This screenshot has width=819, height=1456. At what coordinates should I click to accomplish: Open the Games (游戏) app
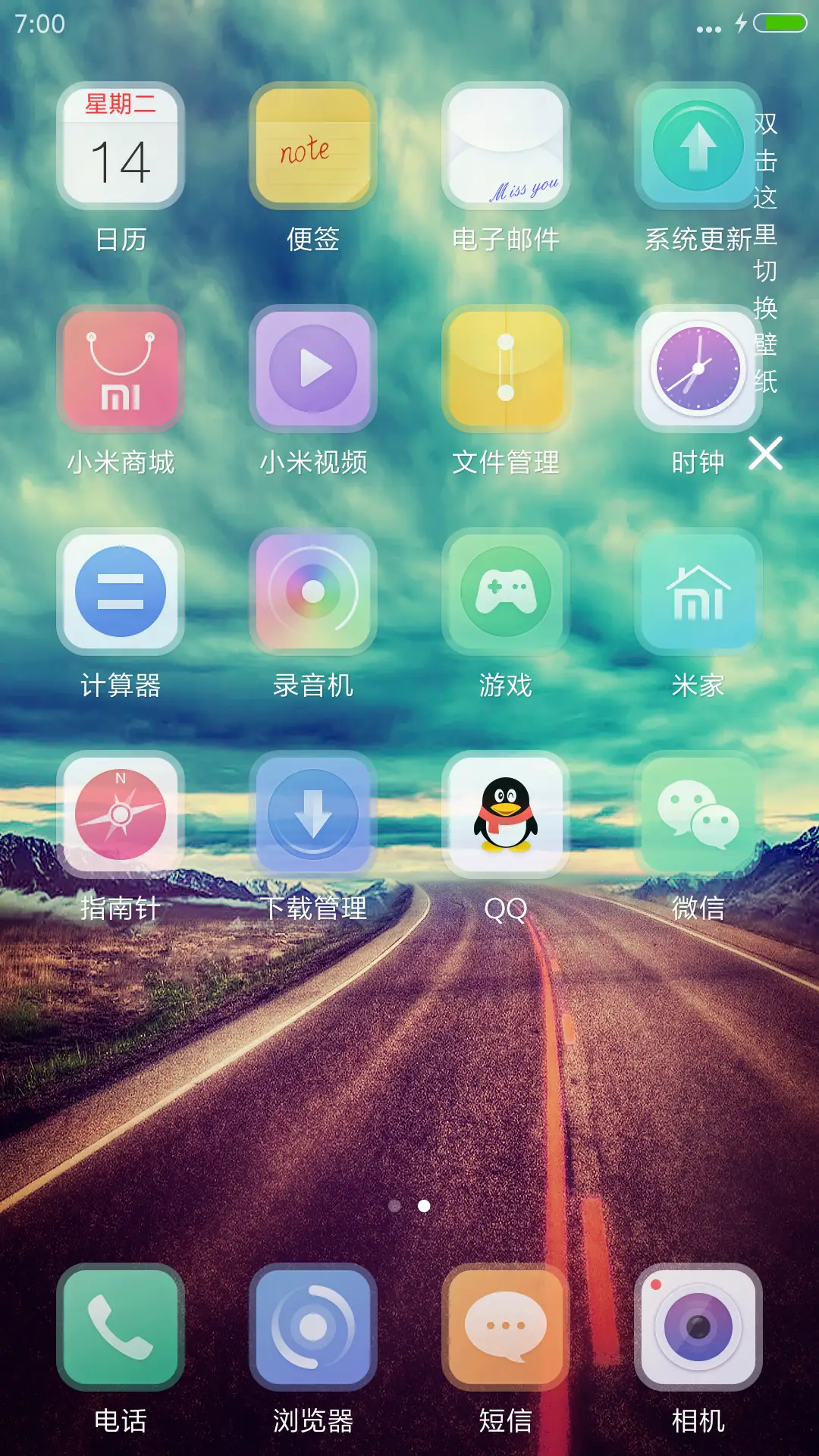click(x=506, y=591)
